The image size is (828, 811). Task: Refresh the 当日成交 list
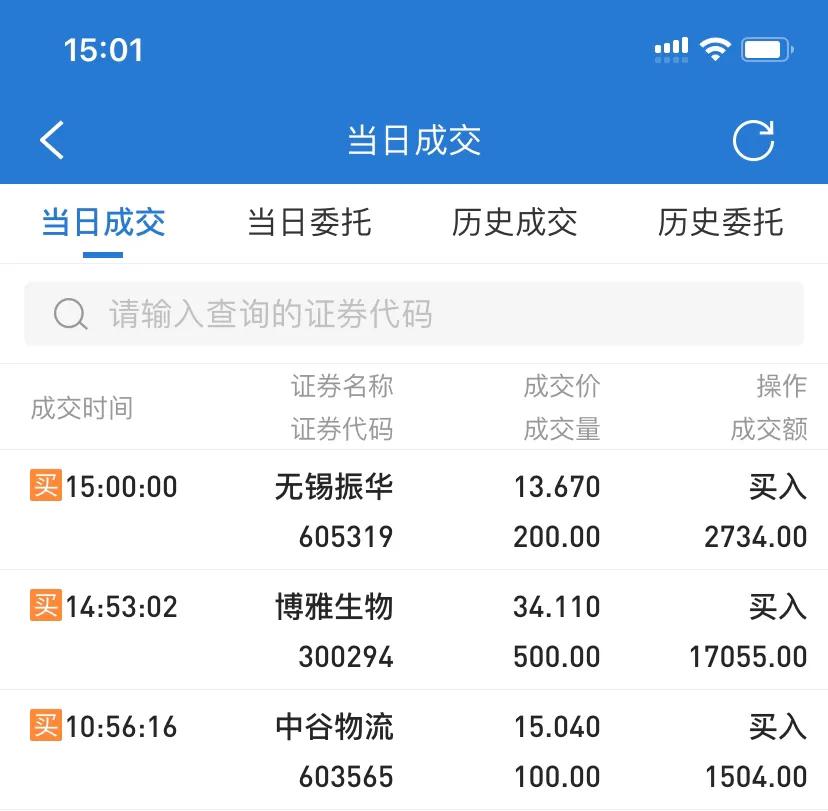pyautogui.click(x=753, y=140)
